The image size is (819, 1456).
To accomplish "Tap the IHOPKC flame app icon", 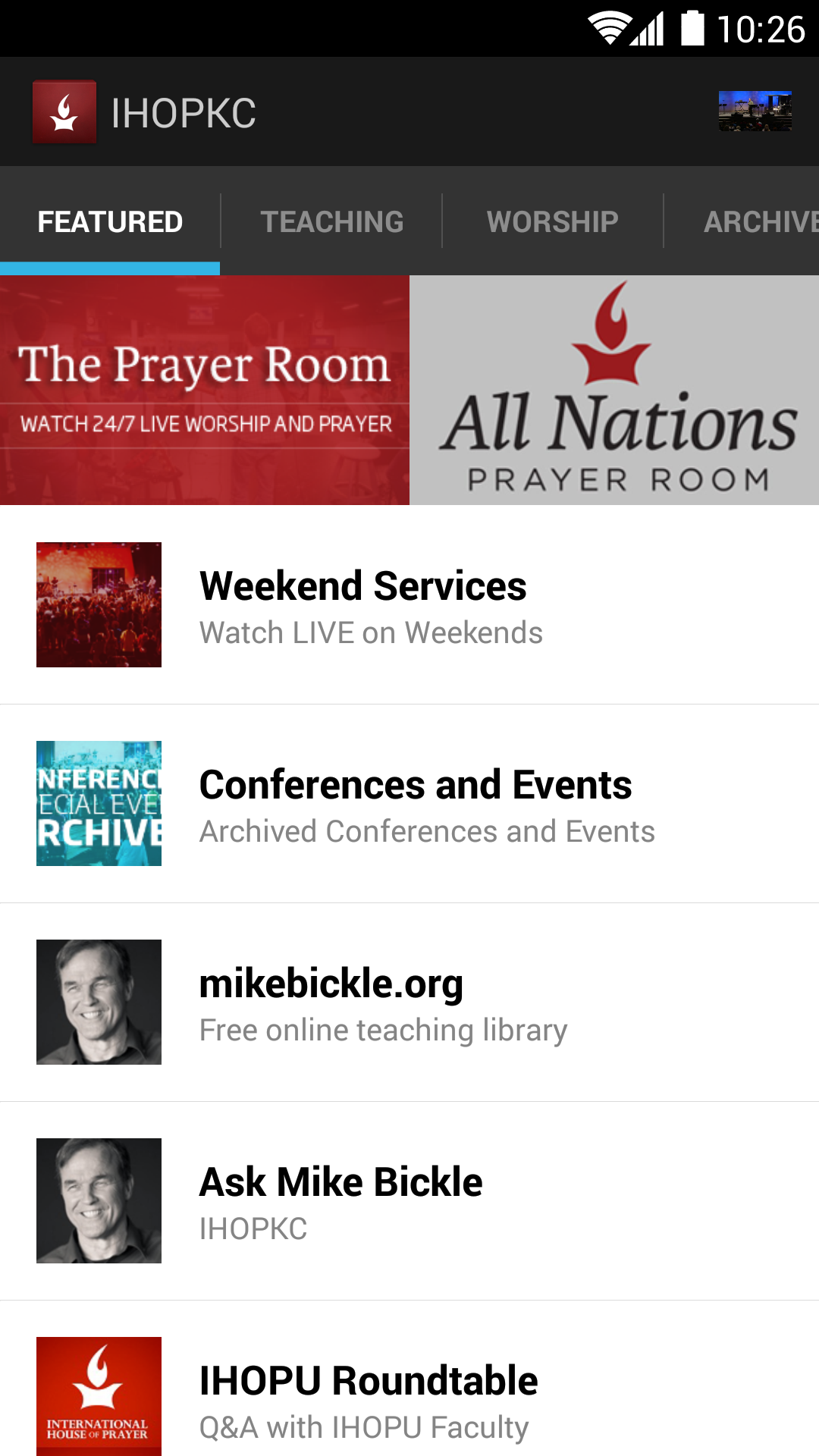I will click(x=64, y=112).
